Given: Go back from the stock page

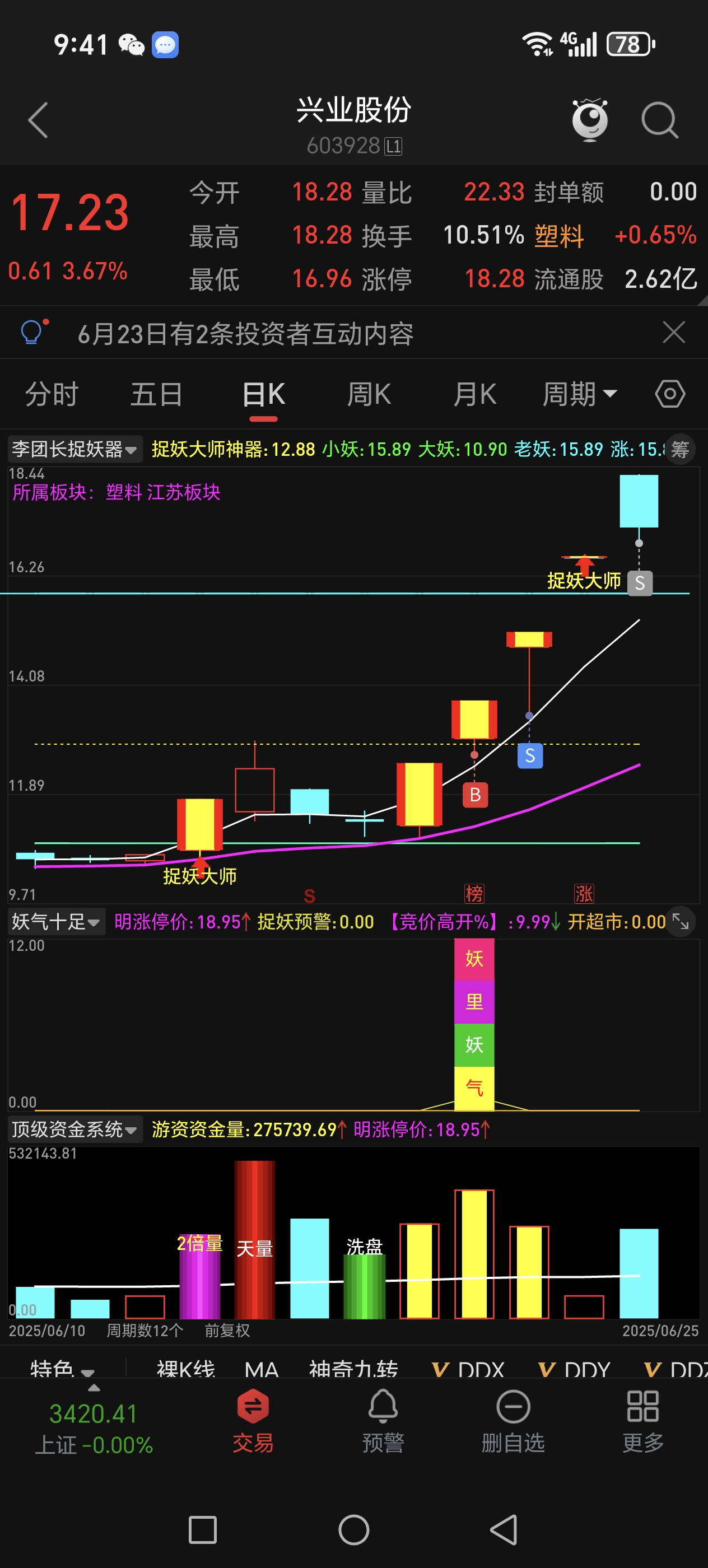Looking at the screenshot, I should click(38, 120).
